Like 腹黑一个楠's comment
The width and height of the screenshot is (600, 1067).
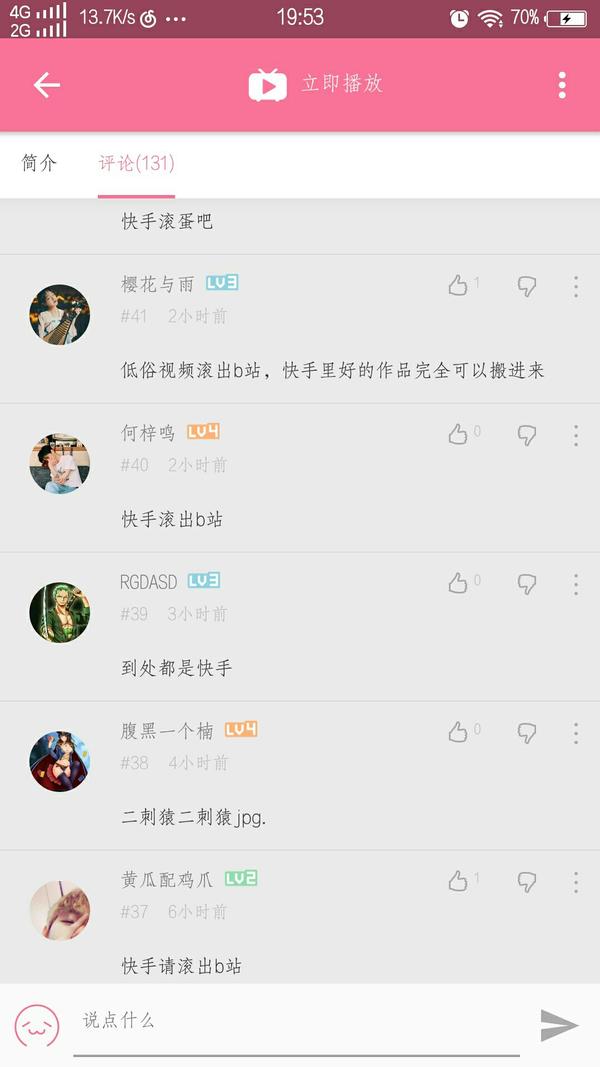458,732
